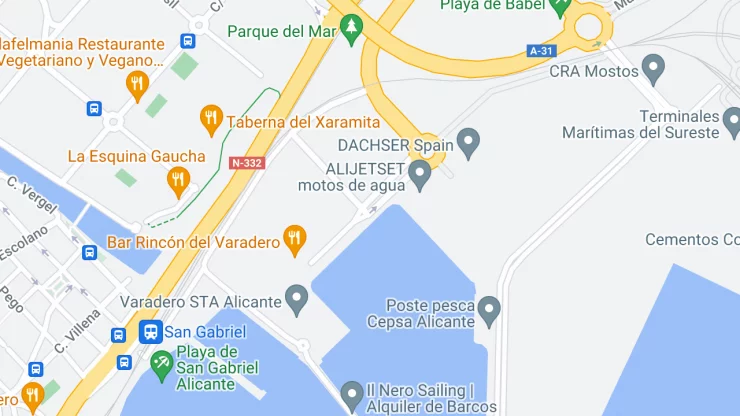740x416 pixels.
Task: Tap the La Esquina Gaucha restaurant marker
Action: (x=178, y=181)
